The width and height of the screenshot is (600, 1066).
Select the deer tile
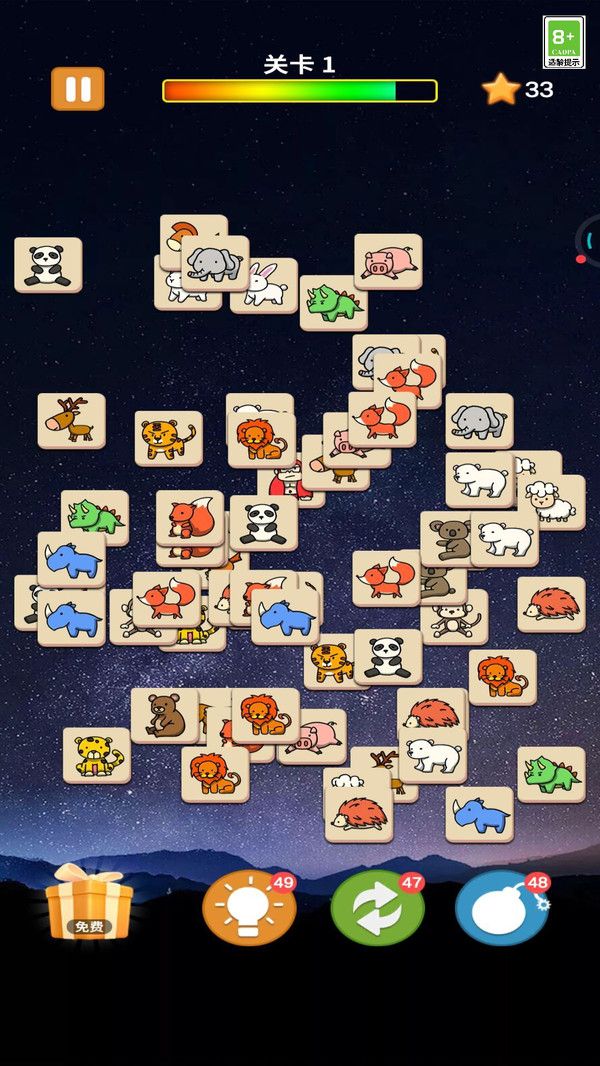pos(71,421)
